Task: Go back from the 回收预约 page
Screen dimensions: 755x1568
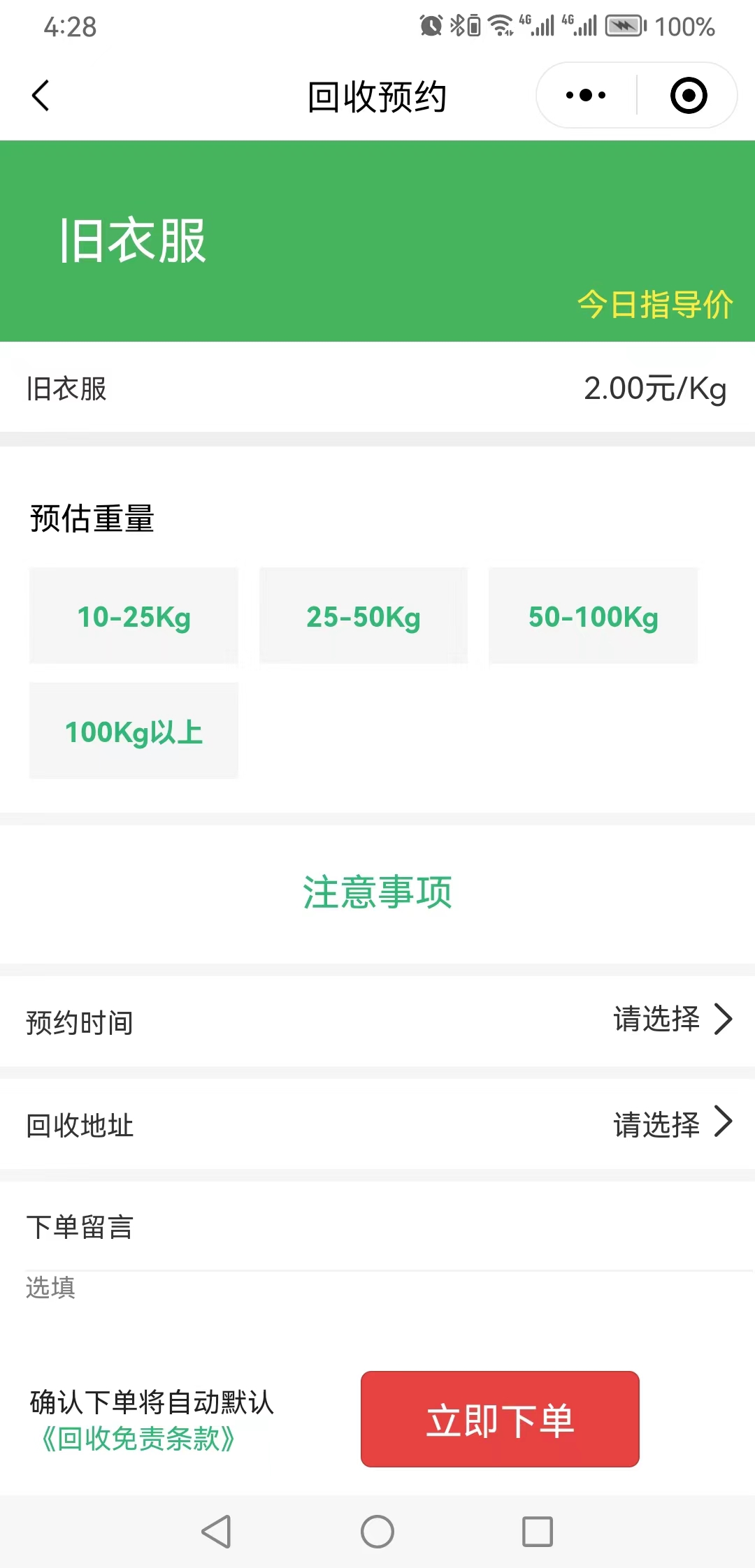Action: [x=41, y=96]
